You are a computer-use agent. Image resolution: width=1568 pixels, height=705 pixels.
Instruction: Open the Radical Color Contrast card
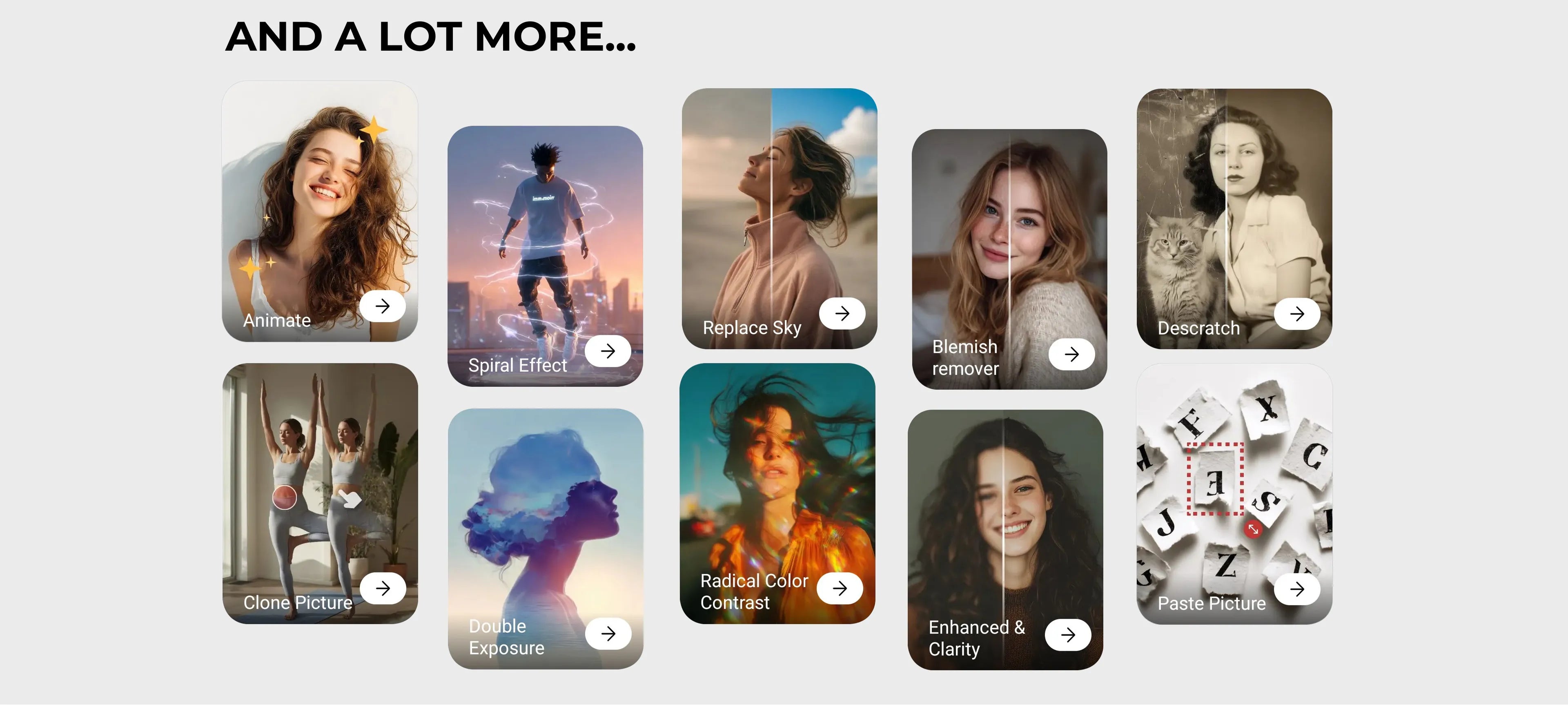(777, 493)
